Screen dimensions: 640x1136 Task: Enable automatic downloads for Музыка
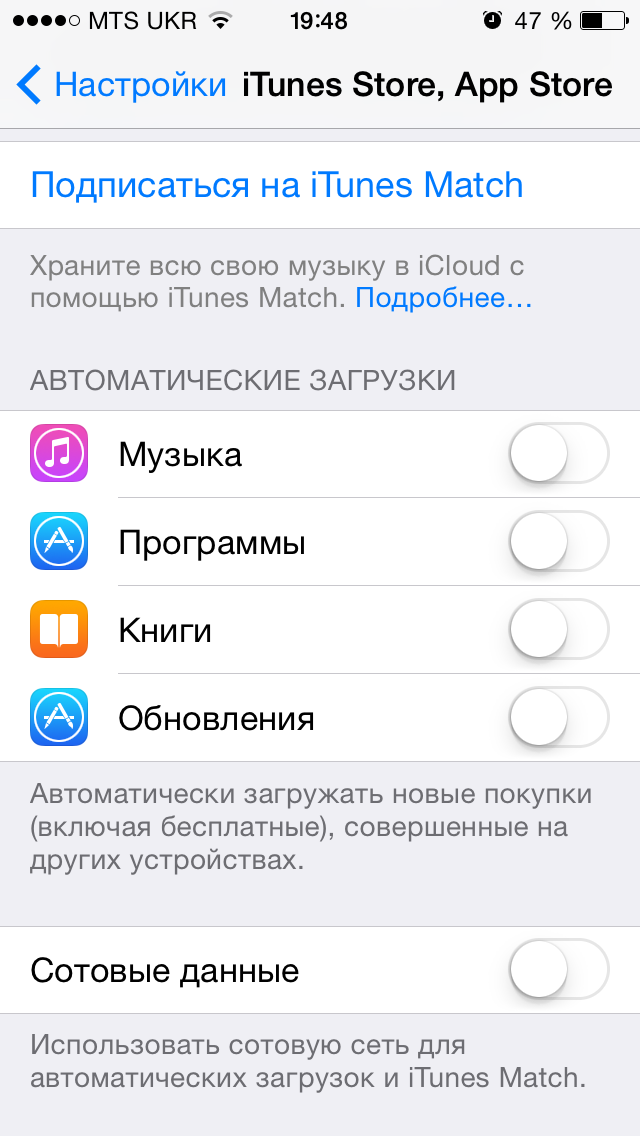coord(559,454)
